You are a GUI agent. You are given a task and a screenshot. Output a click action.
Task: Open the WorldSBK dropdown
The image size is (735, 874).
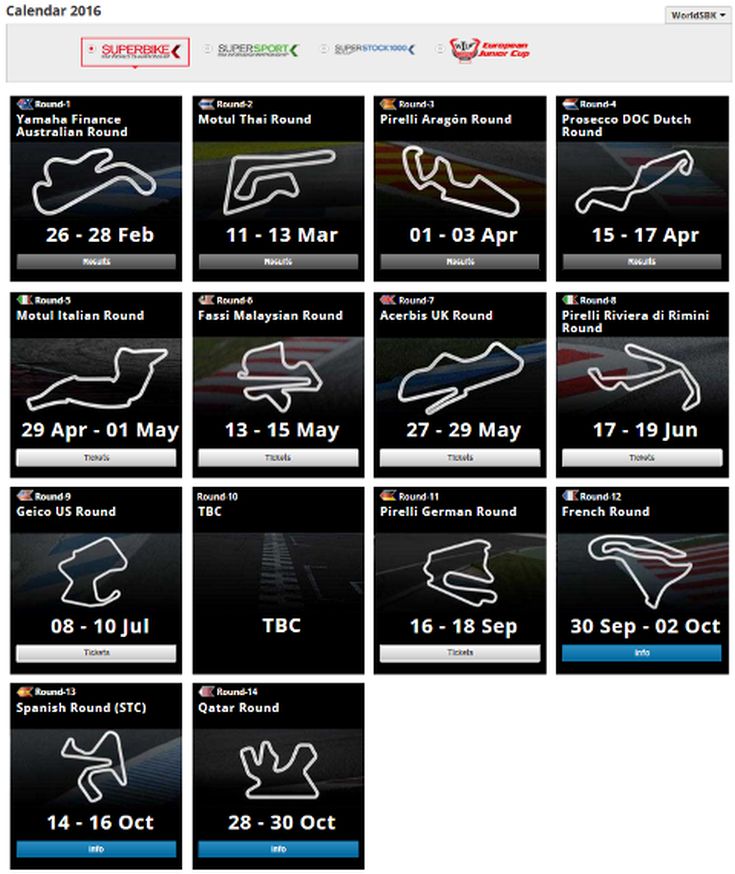(x=697, y=15)
